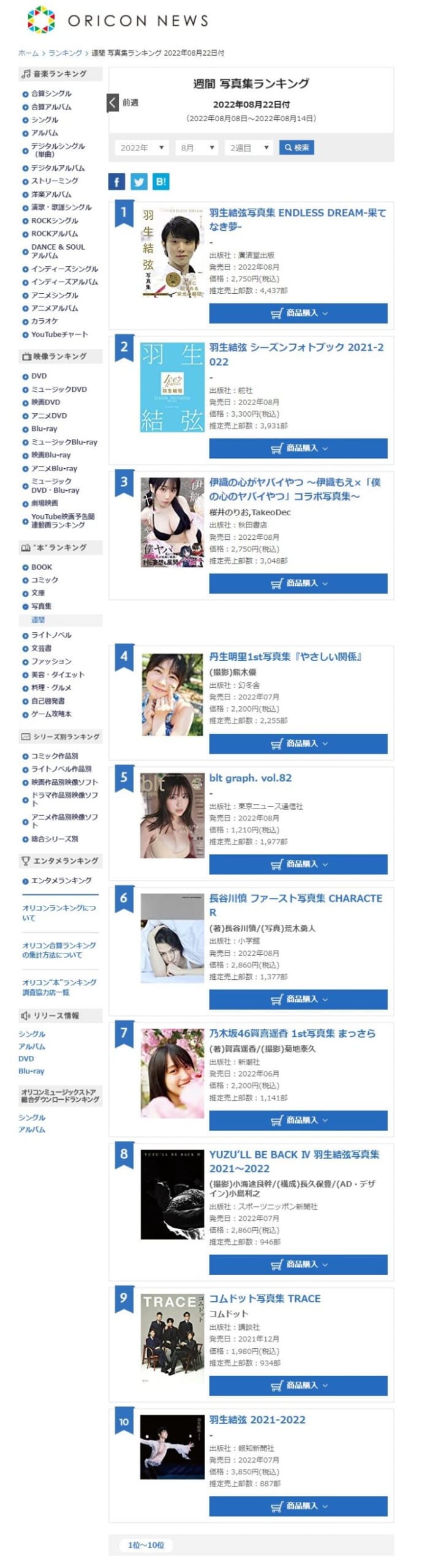The image size is (441, 1568).
Task: Open the 2週目 week dropdown
Action: 249,148
